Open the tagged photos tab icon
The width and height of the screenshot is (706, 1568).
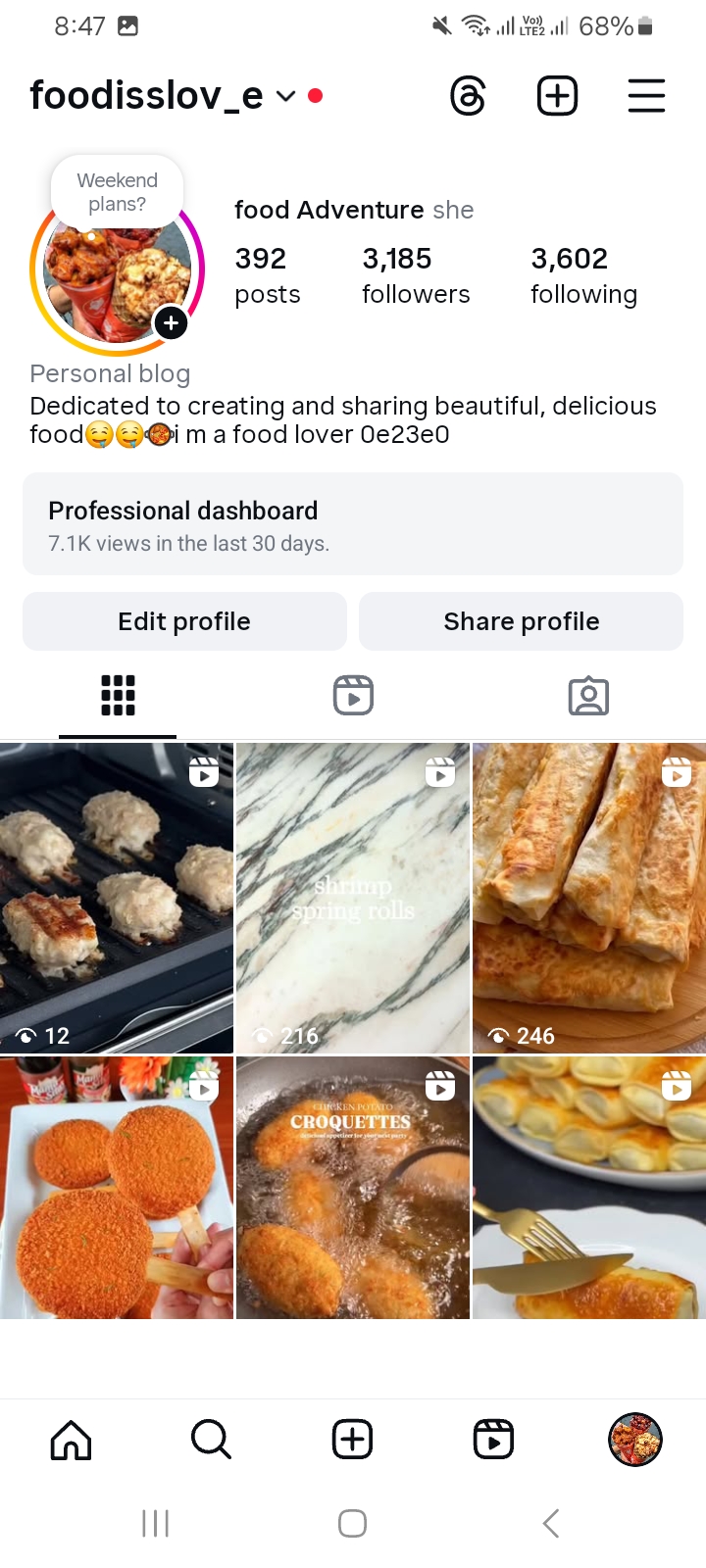click(x=588, y=695)
